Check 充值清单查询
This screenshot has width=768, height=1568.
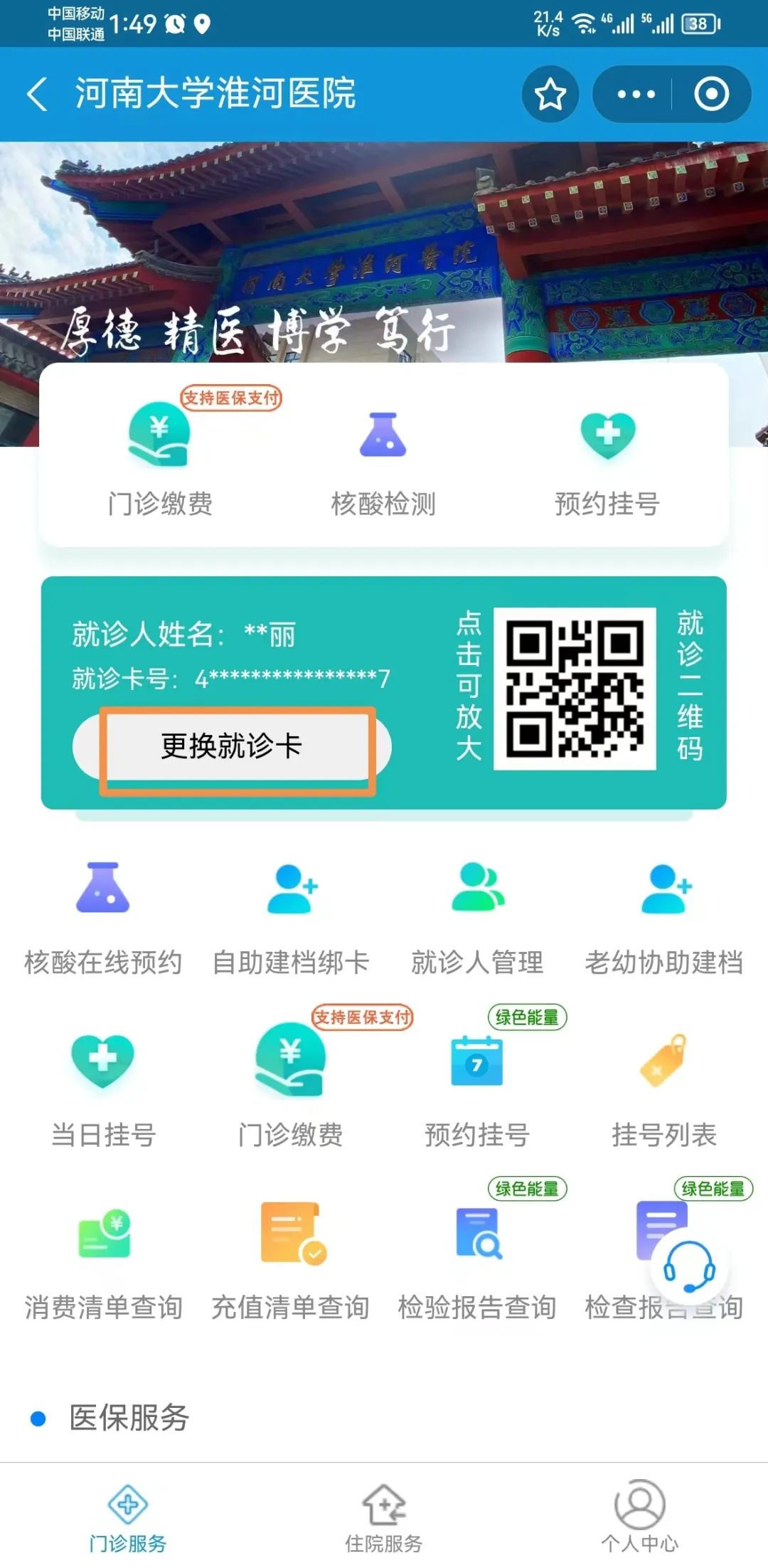pyautogui.click(x=291, y=1262)
